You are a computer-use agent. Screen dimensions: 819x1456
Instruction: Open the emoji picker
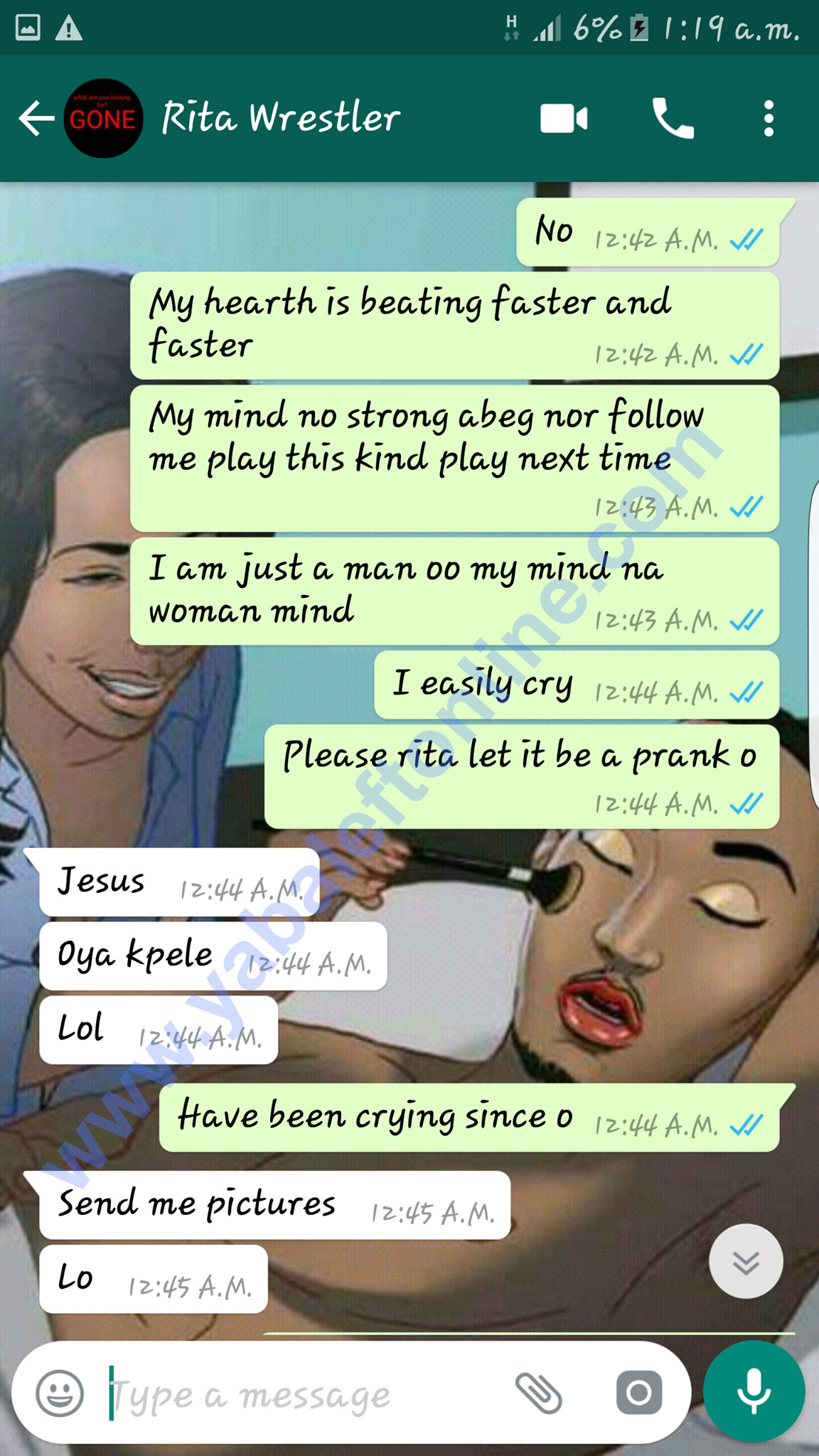[x=60, y=1393]
